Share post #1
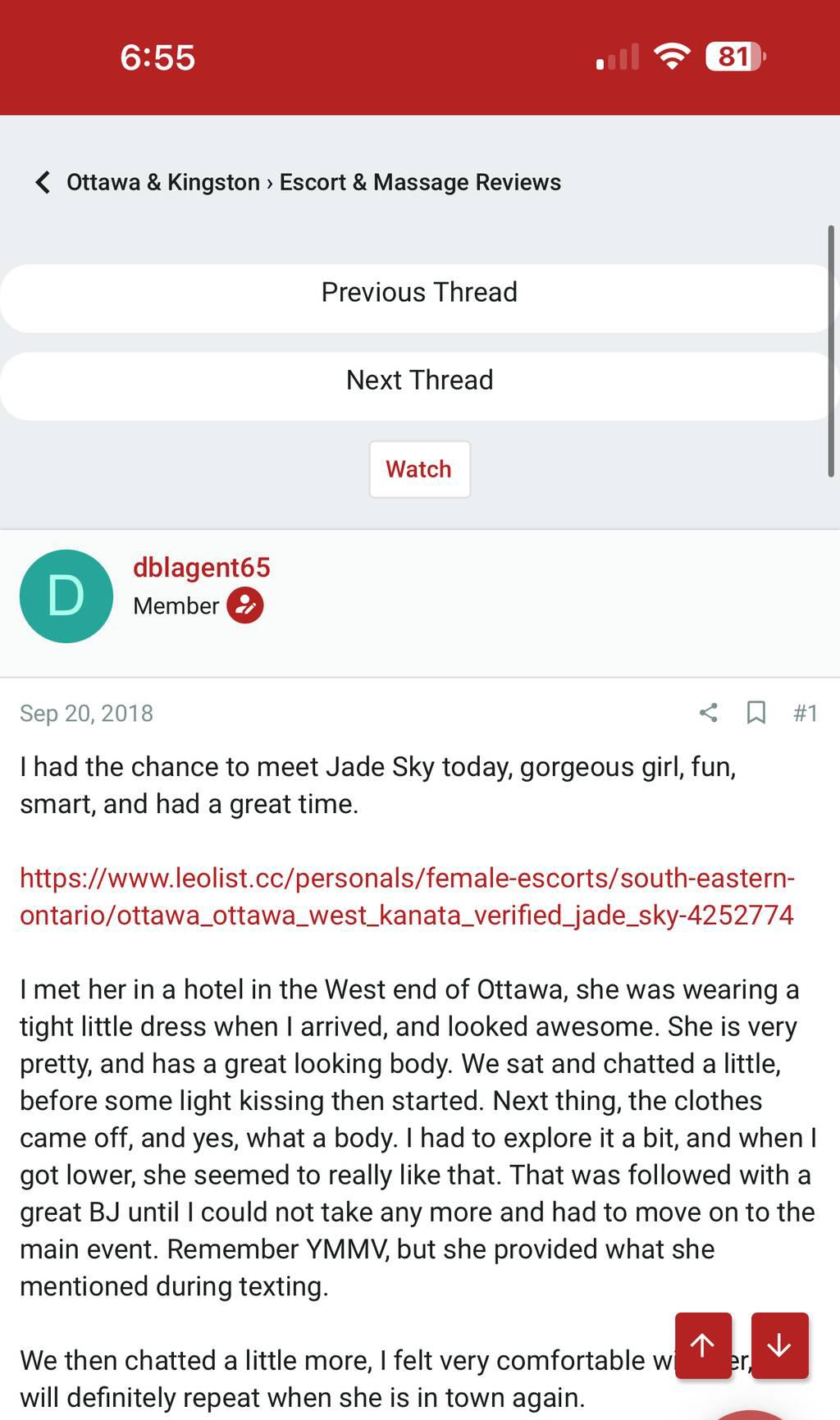This screenshot has height=1420, width=840. point(709,713)
